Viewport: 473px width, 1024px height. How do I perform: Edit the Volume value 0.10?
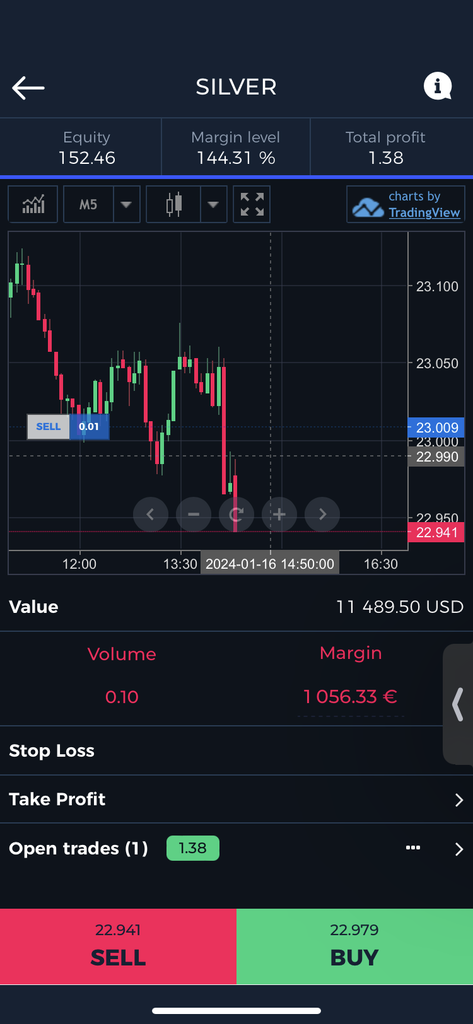coord(122,697)
